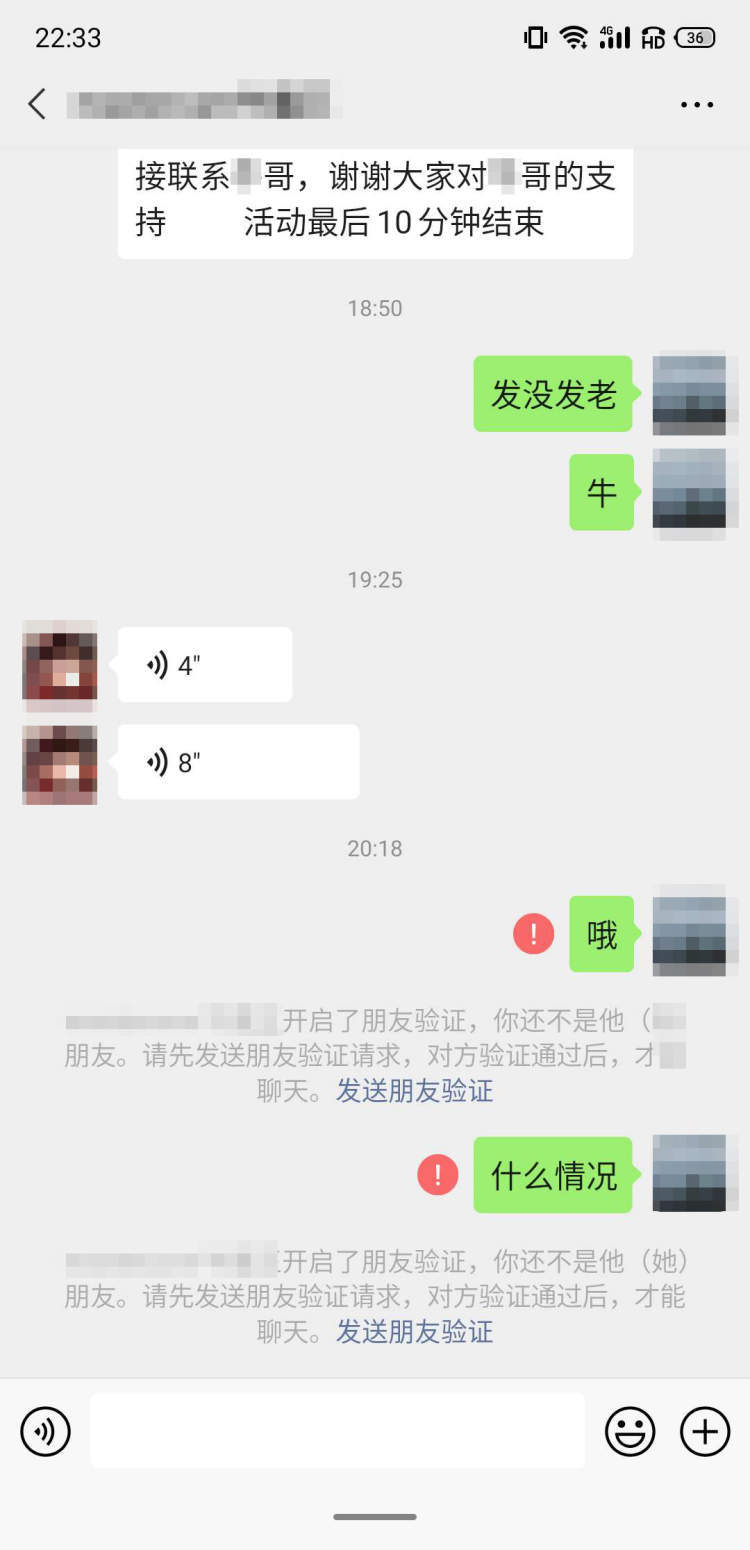Focus the message text field
Screen dimensions: 750x1550
pos(337,1431)
